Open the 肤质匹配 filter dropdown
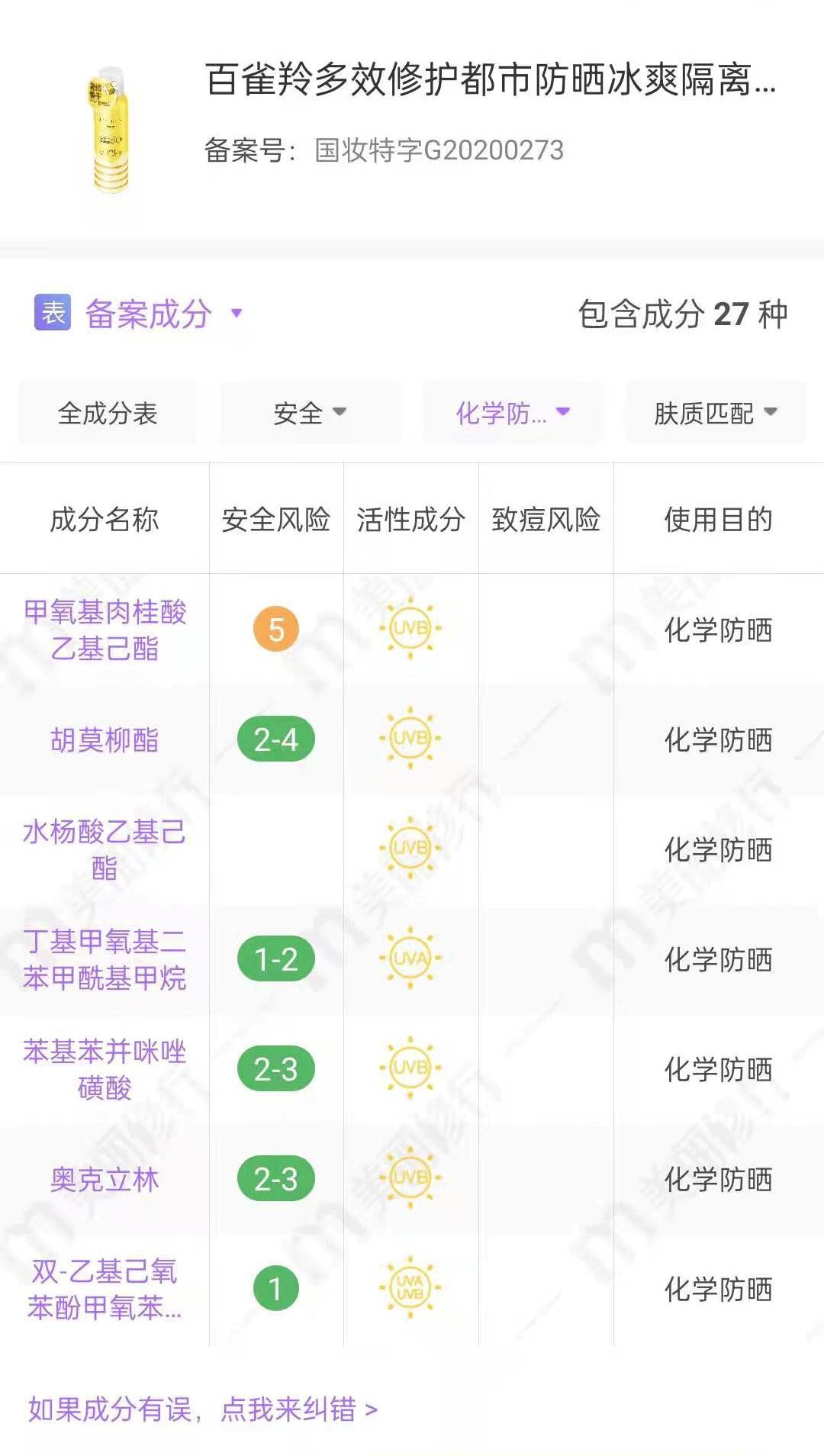Image resolution: width=824 pixels, height=1456 pixels. click(x=716, y=413)
